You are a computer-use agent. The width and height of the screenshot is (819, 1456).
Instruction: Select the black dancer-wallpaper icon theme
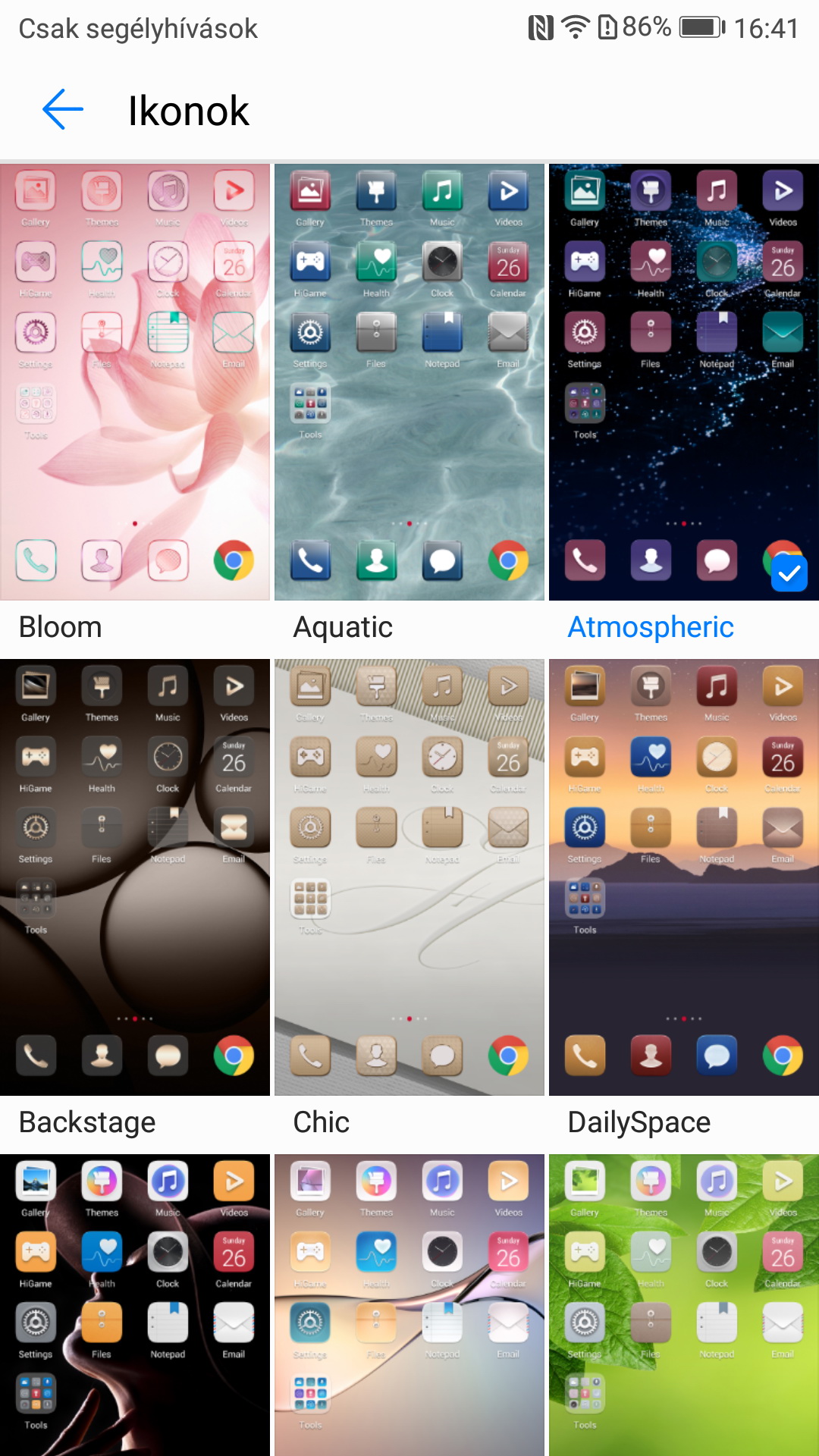point(135,1304)
